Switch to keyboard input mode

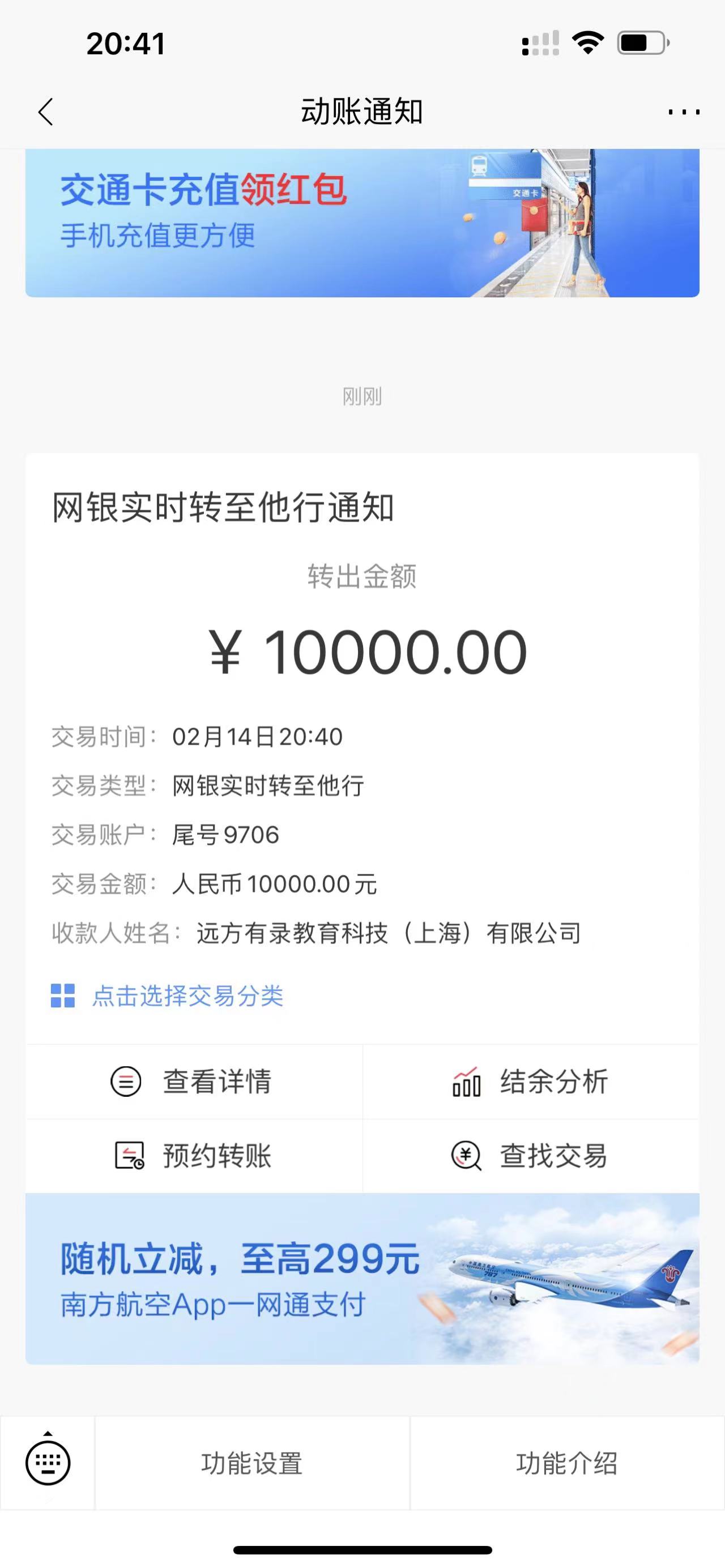(48, 1462)
